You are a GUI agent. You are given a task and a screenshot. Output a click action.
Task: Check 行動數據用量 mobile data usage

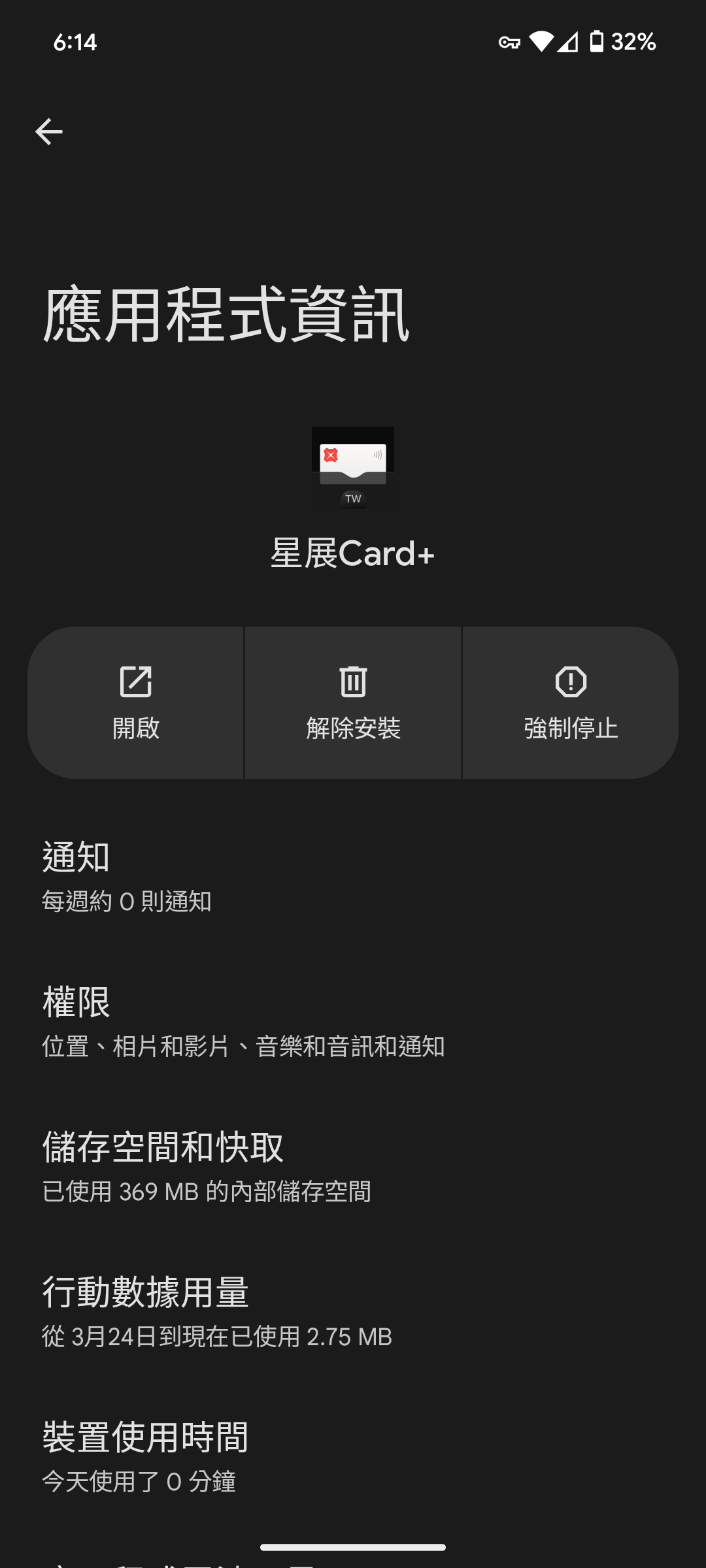353,1312
